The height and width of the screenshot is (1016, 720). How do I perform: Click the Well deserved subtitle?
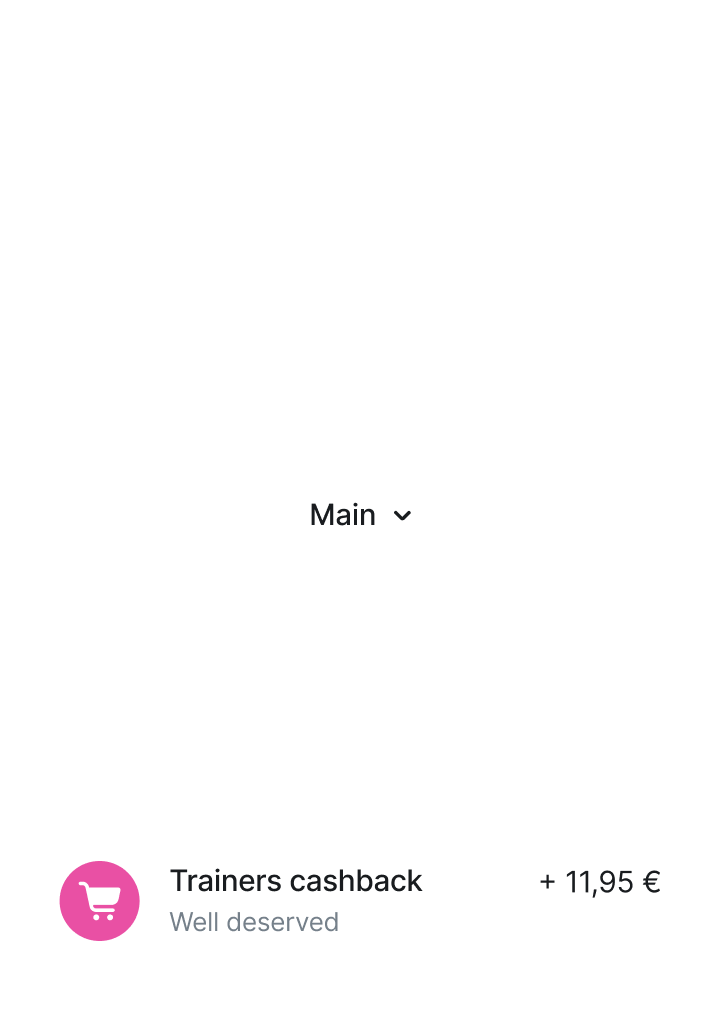point(254,921)
